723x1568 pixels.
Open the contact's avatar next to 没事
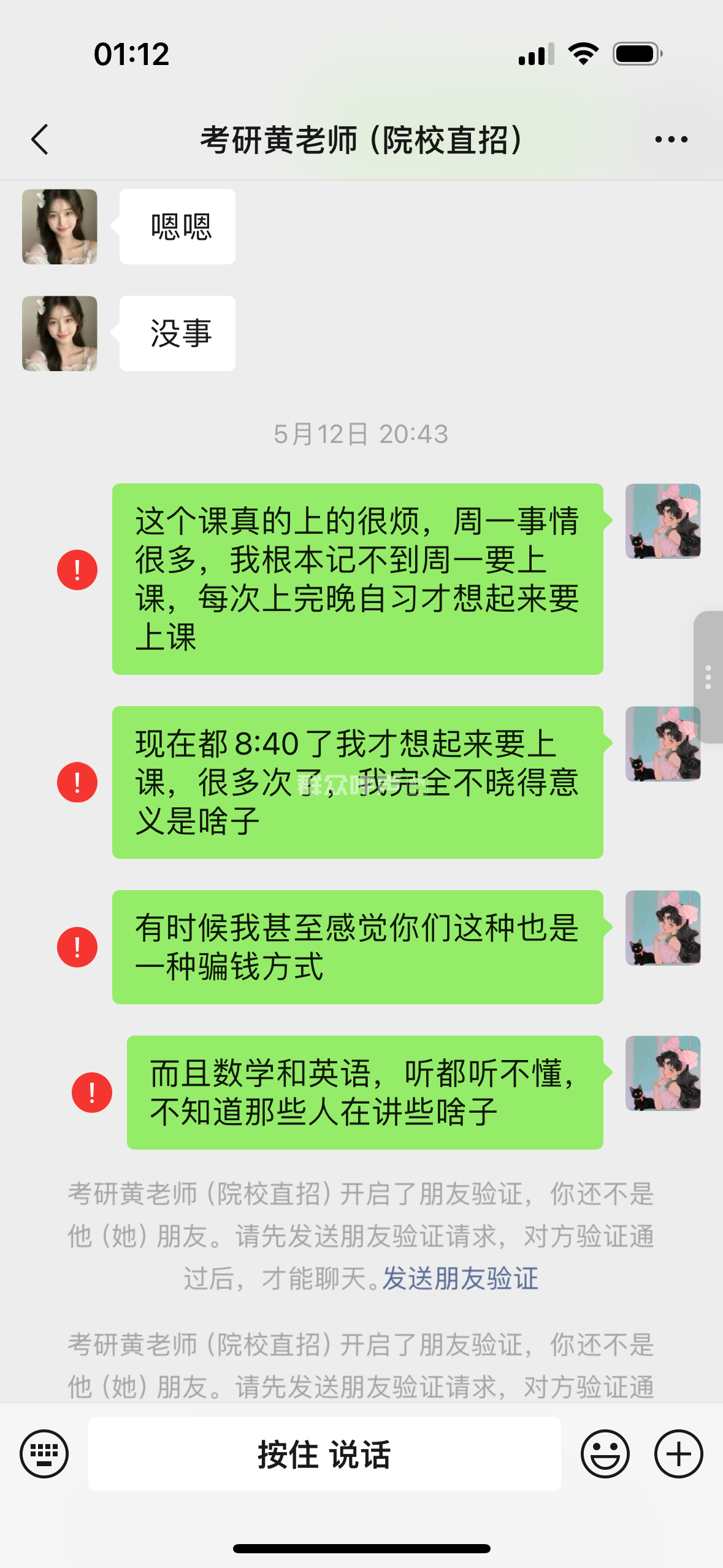(x=59, y=333)
